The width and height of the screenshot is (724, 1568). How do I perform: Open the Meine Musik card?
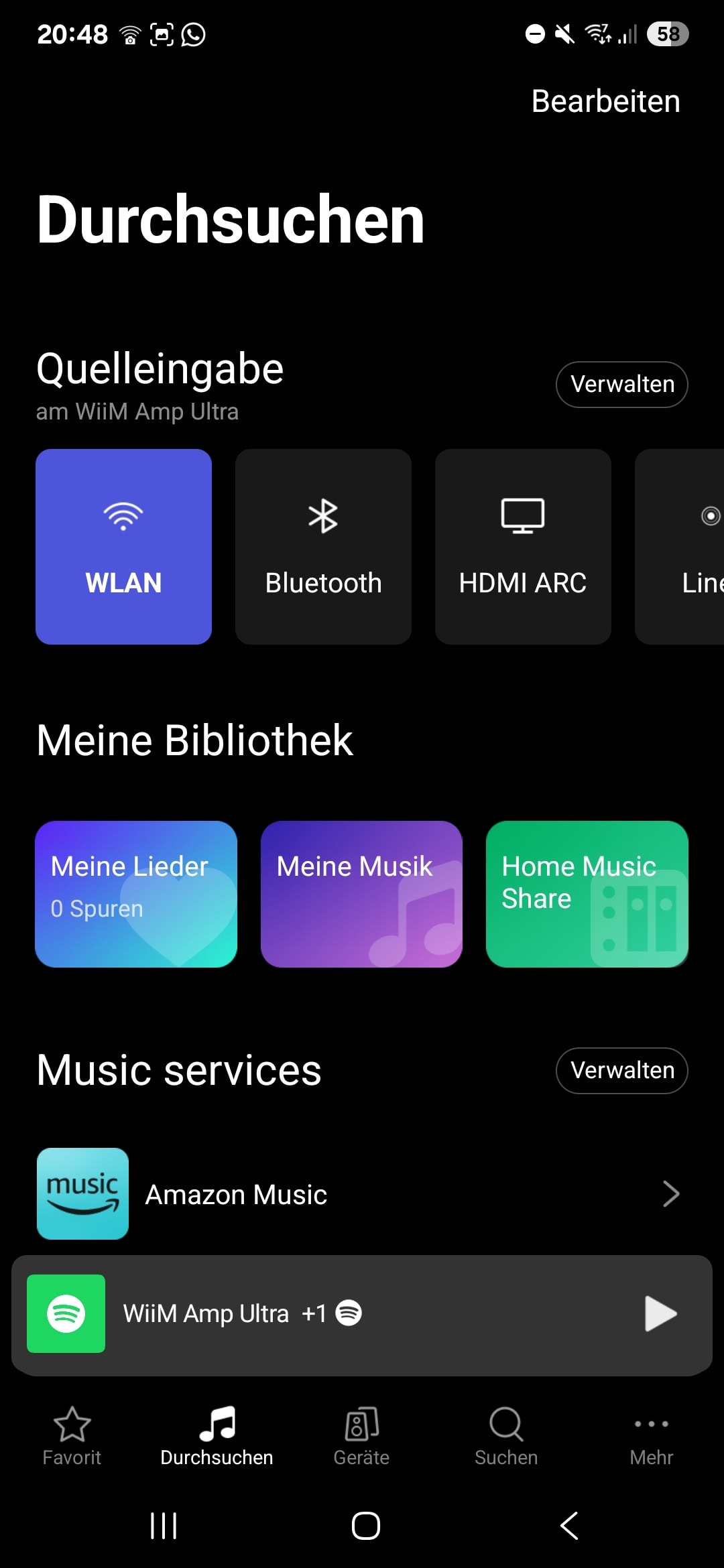point(361,894)
